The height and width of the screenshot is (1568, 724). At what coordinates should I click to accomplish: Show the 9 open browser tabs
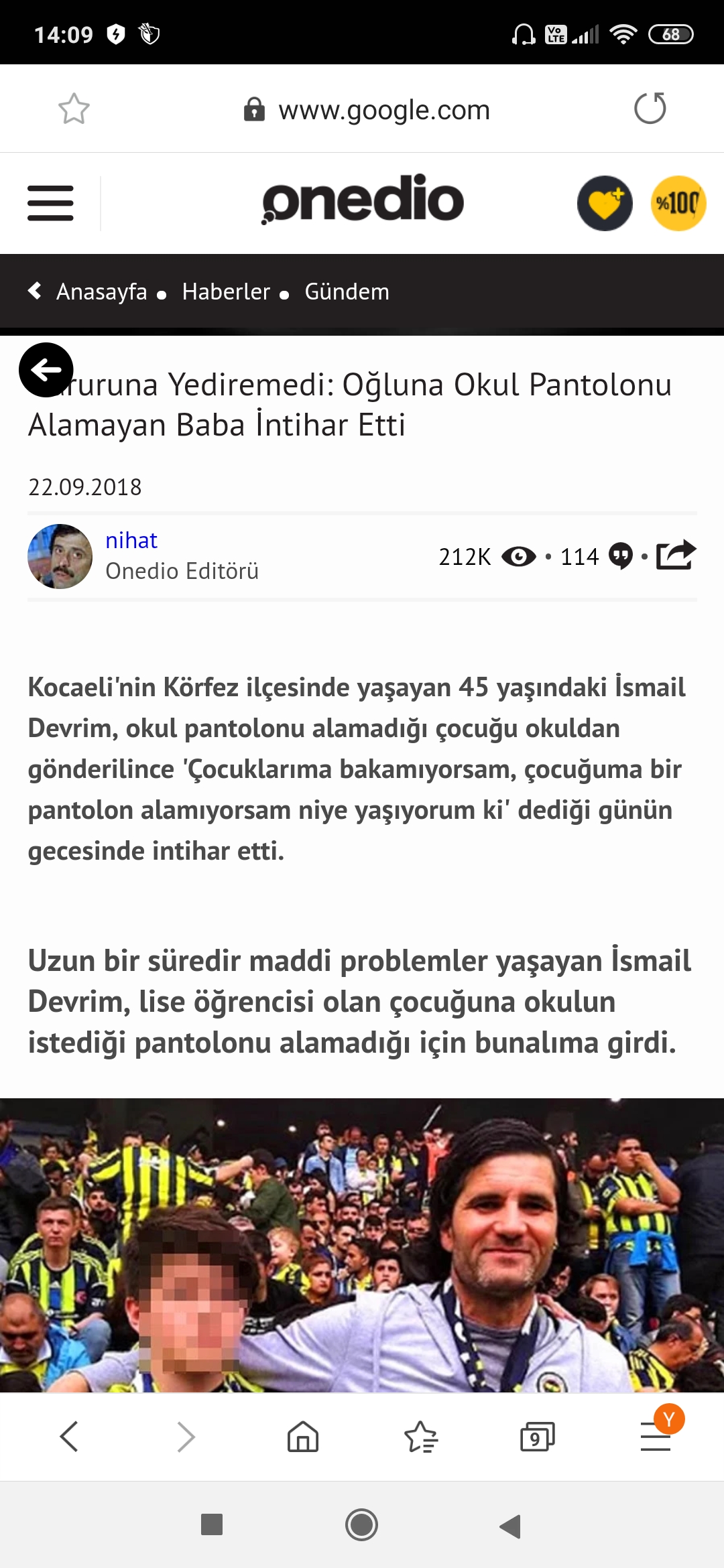coord(537,1437)
